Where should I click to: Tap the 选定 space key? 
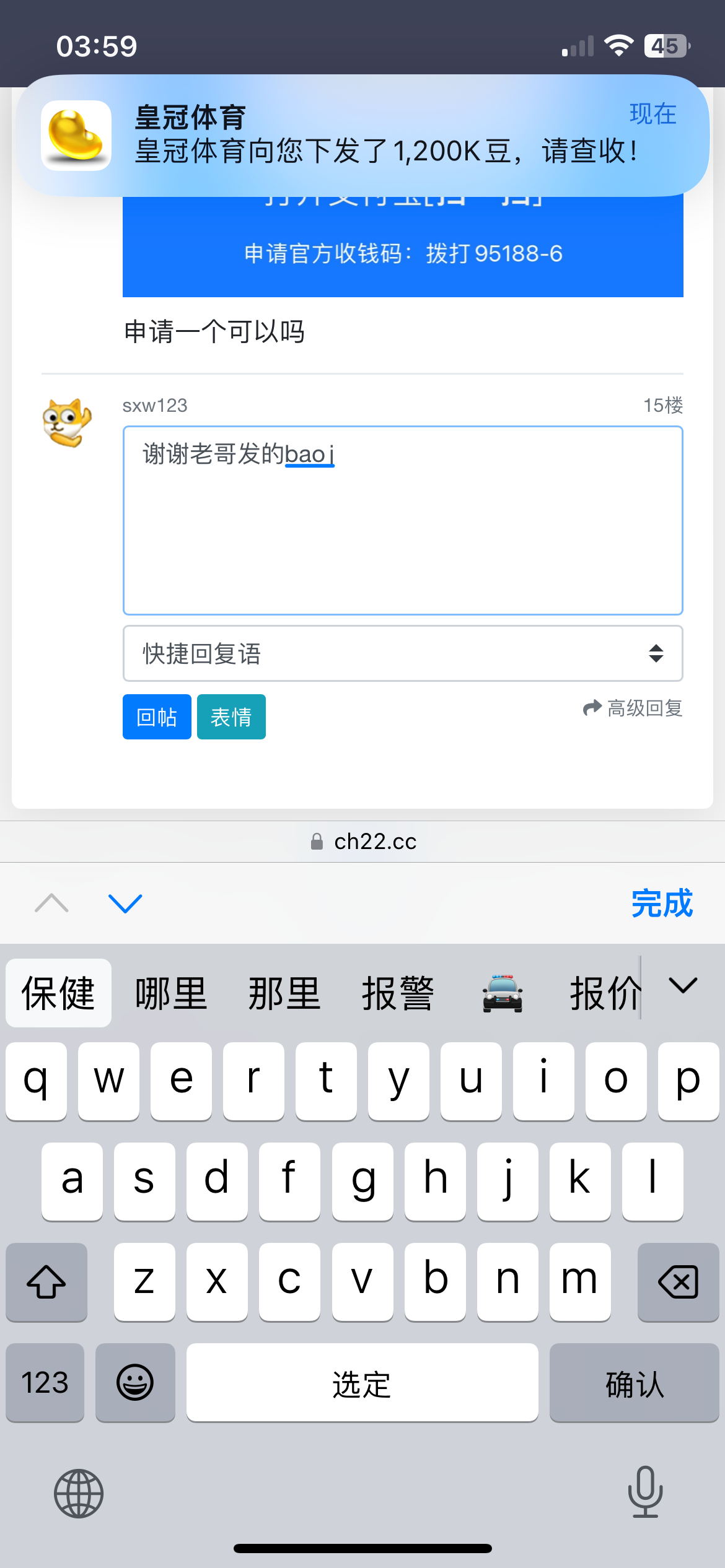362,1383
